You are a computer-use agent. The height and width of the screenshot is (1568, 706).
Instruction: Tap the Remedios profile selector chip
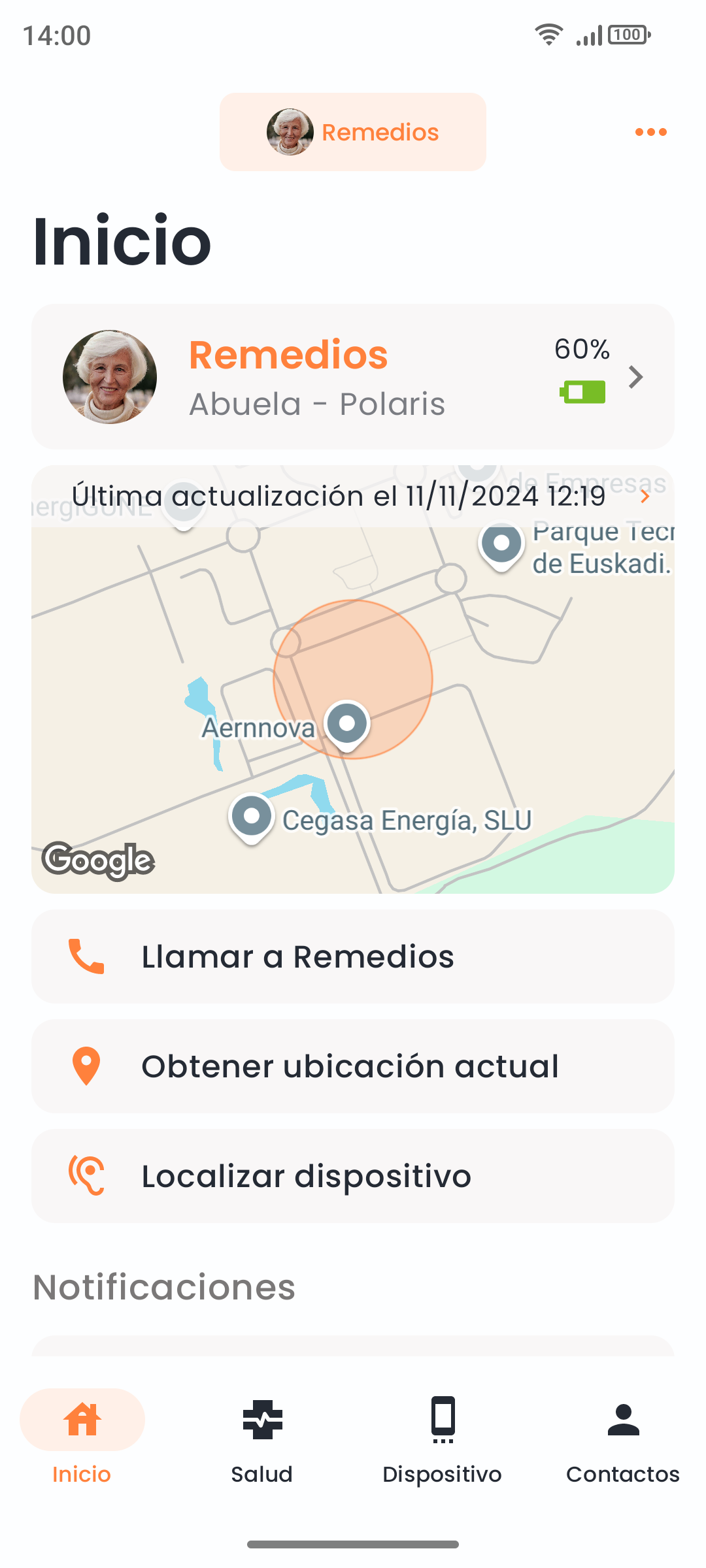[x=353, y=132]
